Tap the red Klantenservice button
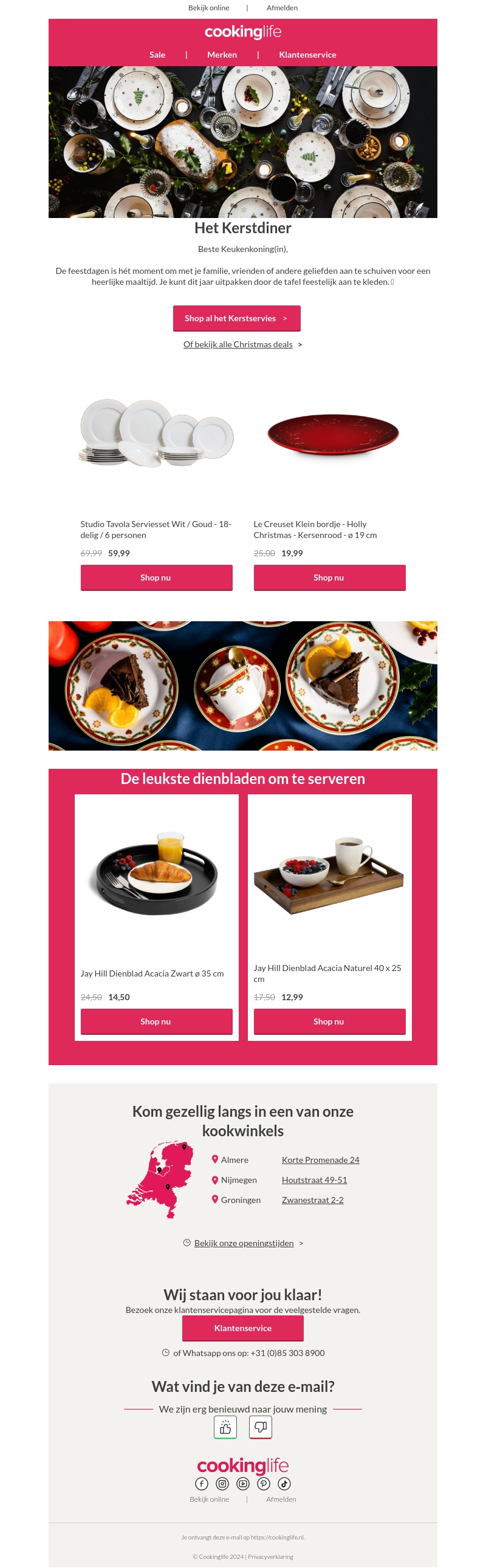 [x=242, y=1328]
